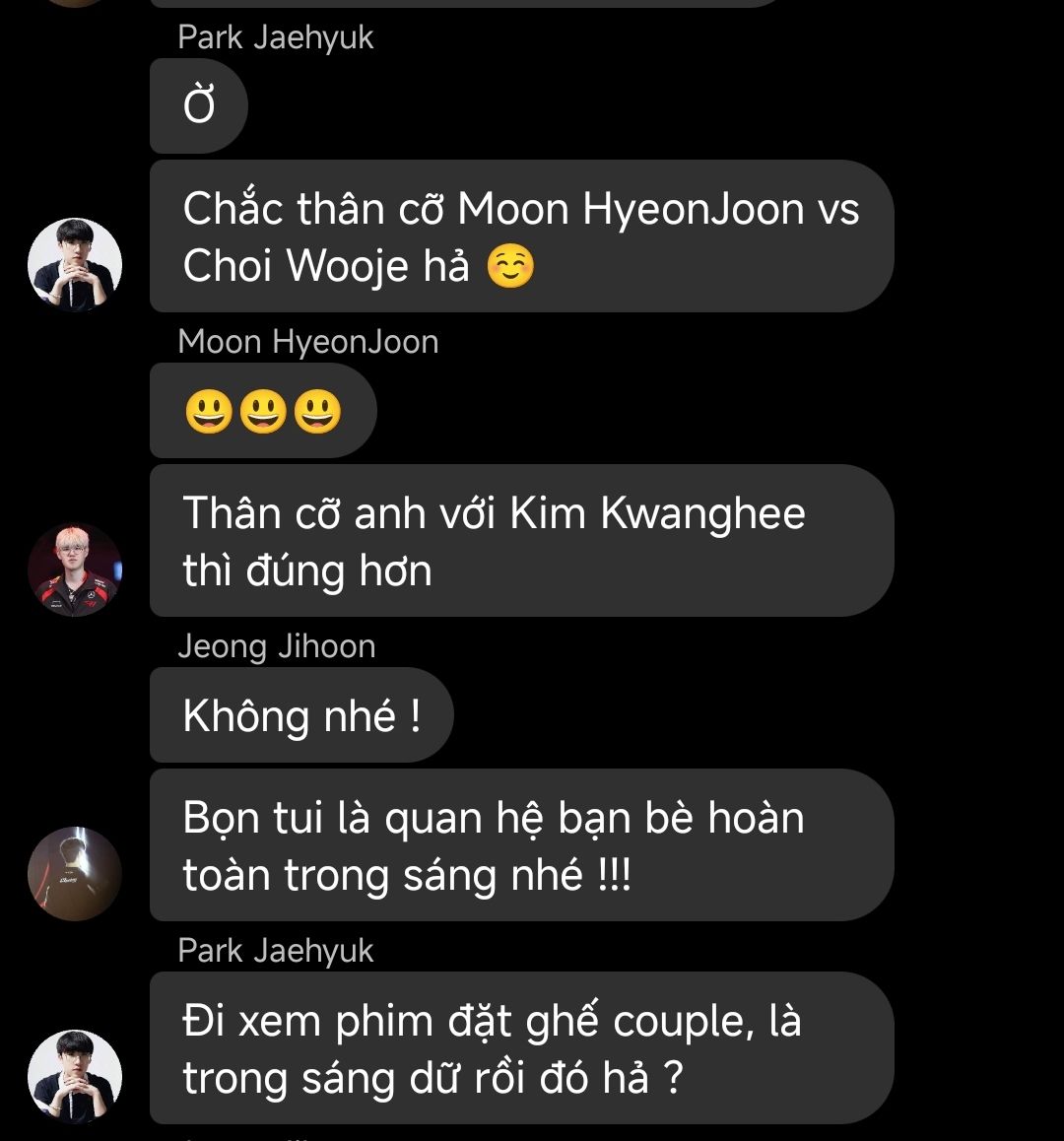Tap Park Jaehyuk's avatar beside Choi Wooje message
The image size is (1064, 1141).
point(74,265)
